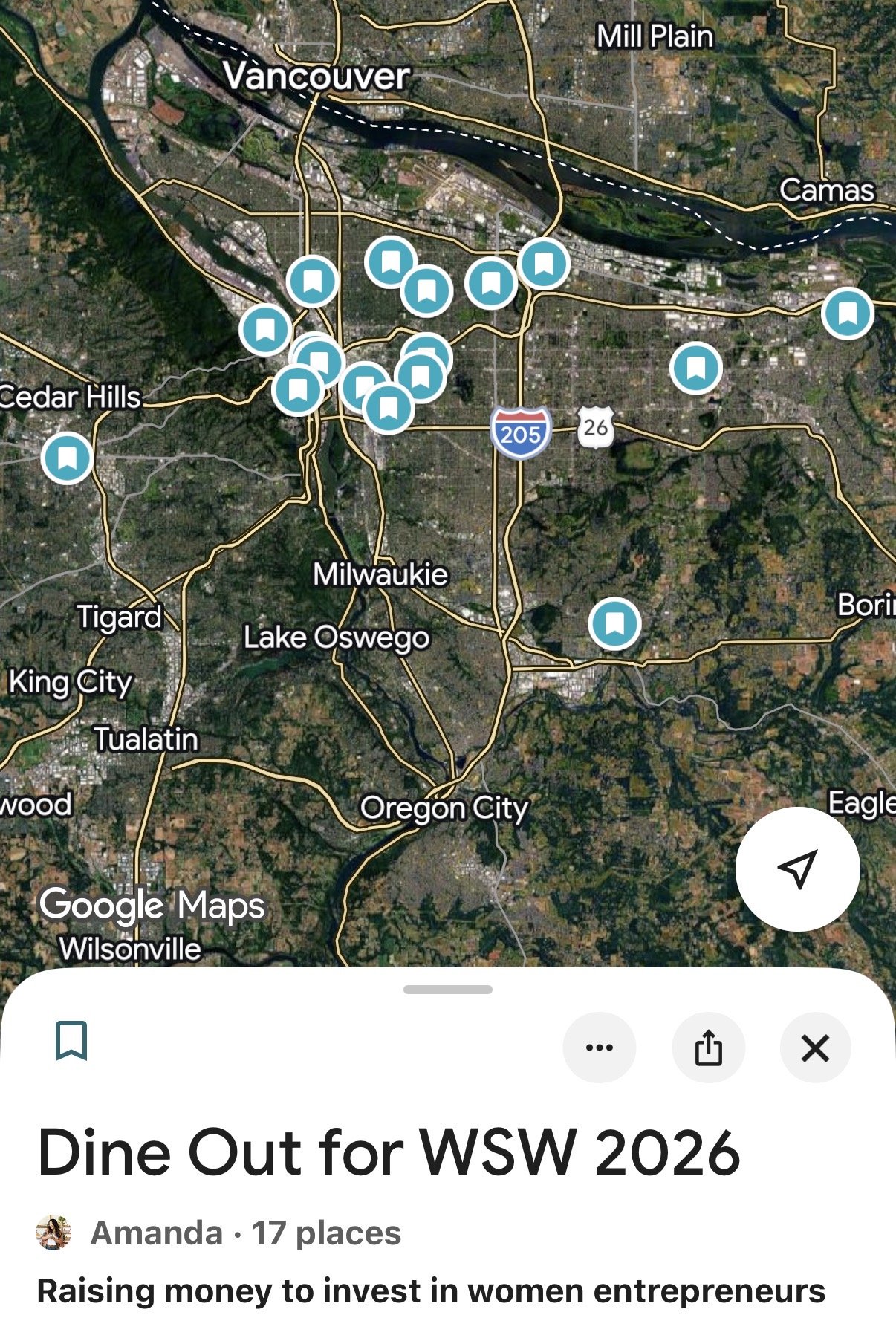Viewport: 896px width, 1344px height.
Task: Open the saved place pin below Camas
Action: pos(847,314)
